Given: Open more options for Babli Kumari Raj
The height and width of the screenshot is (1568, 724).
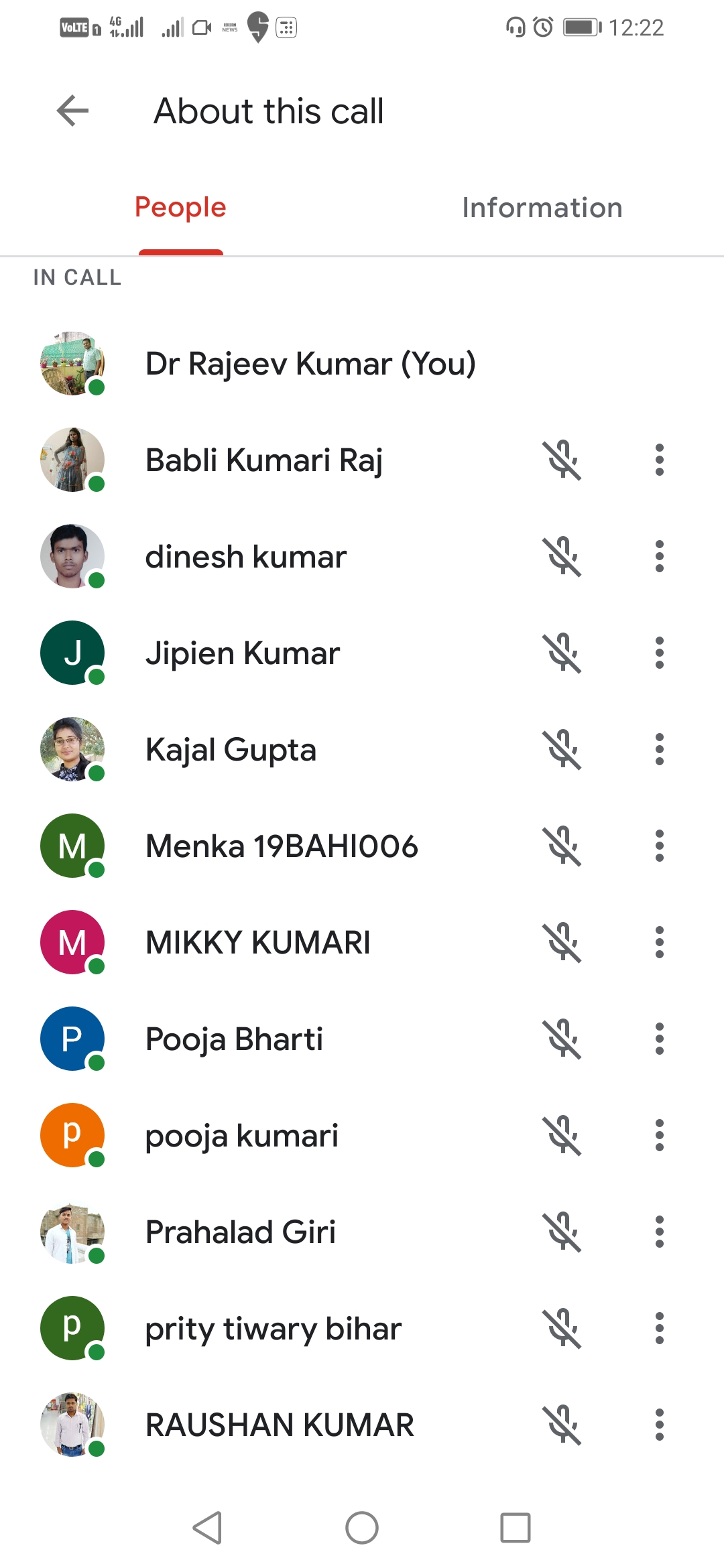Looking at the screenshot, I should tap(659, 460).
